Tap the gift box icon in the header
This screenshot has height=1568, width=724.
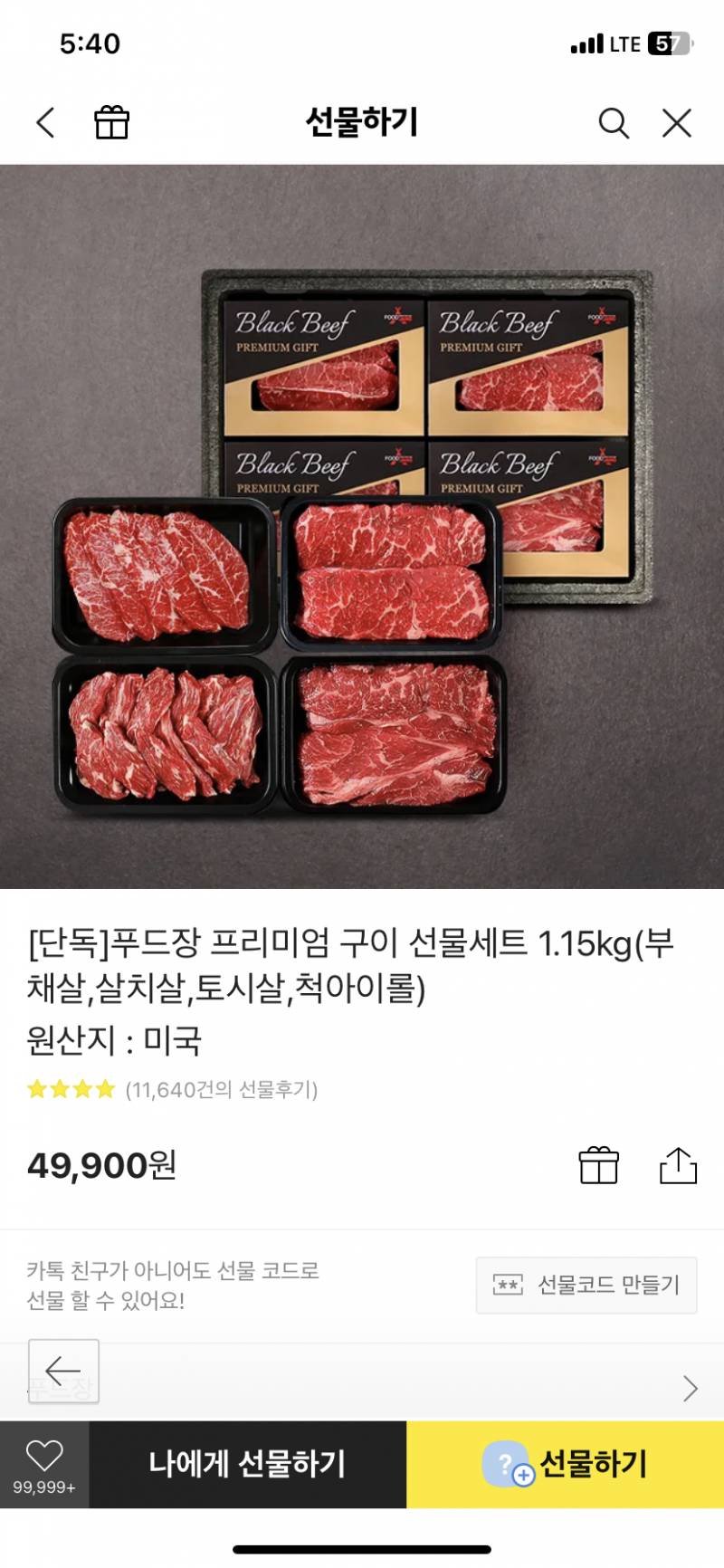(112, 123)
